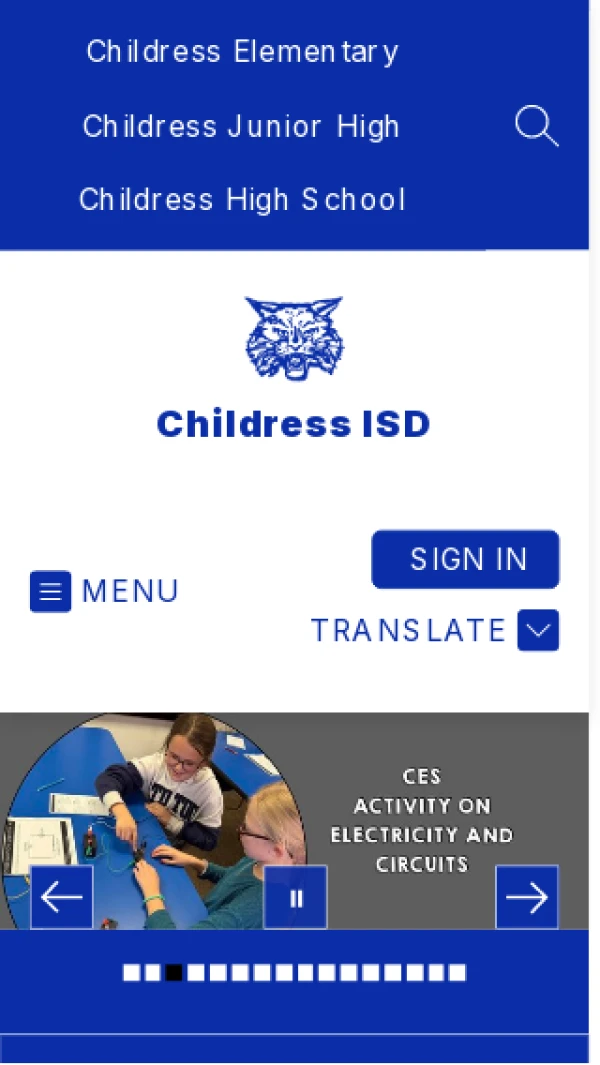Pause the slideshow
The image size is (600, 1065).
click(295, 897)
